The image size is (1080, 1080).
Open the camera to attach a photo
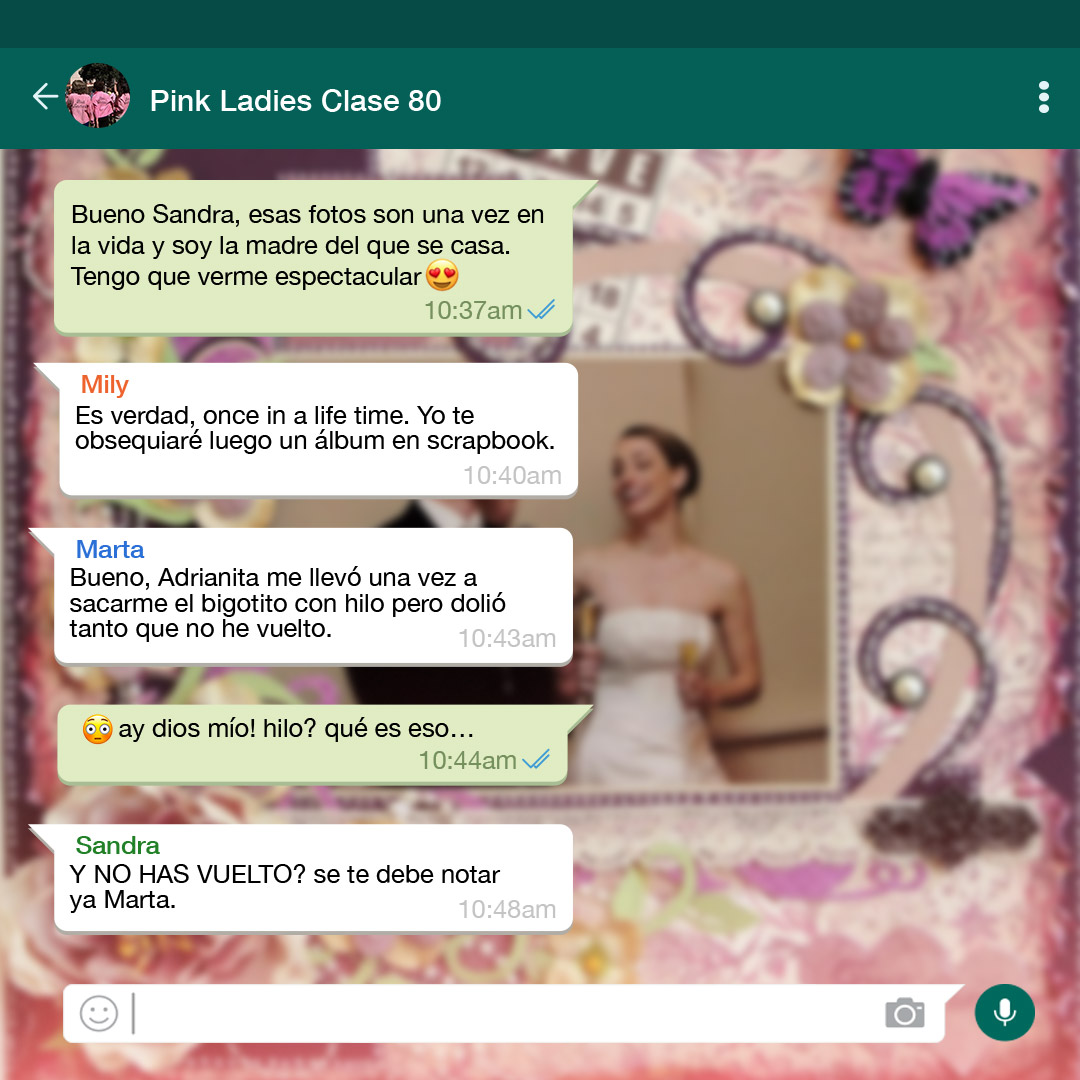(904, 1013)
